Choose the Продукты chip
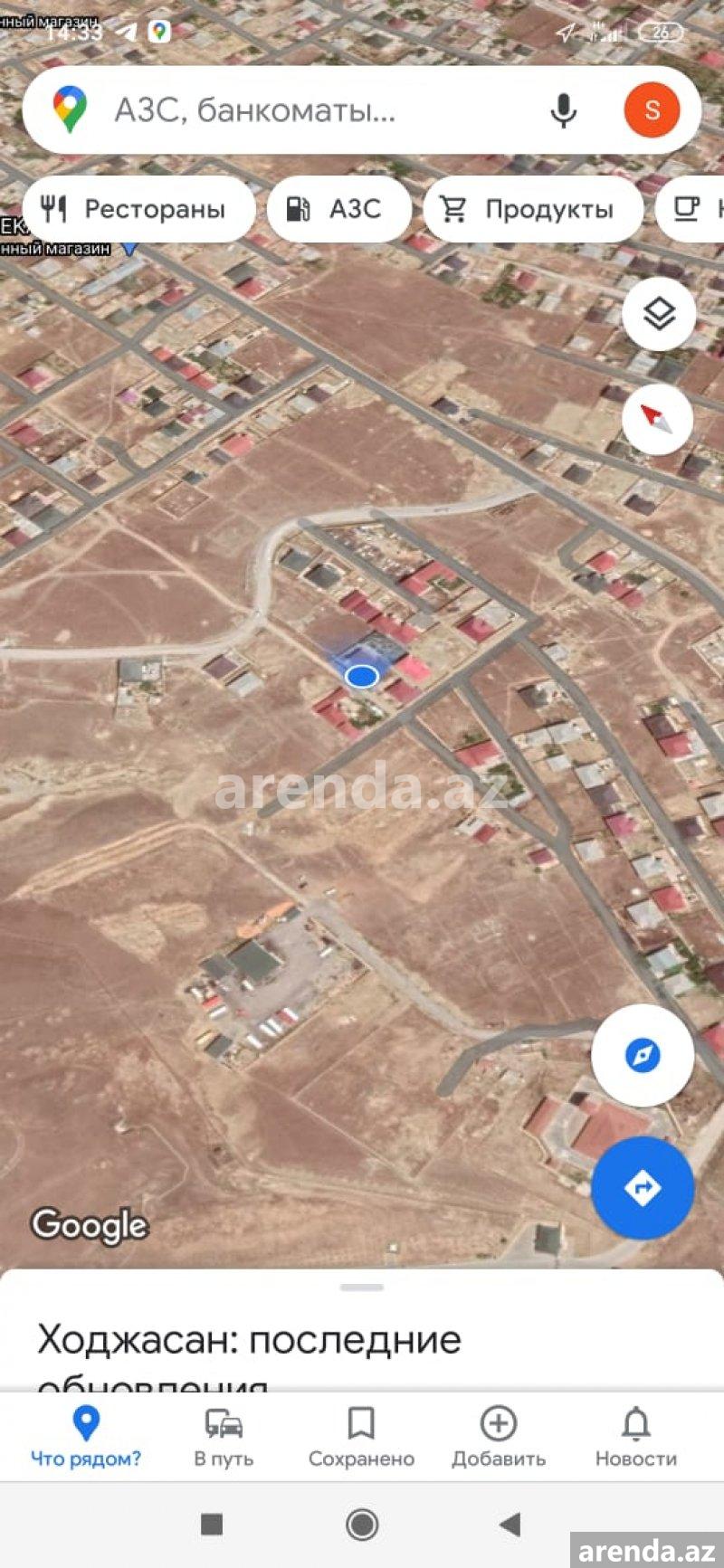The height and width of the screenshot is (1568, 724). click(x=533, y=209)
